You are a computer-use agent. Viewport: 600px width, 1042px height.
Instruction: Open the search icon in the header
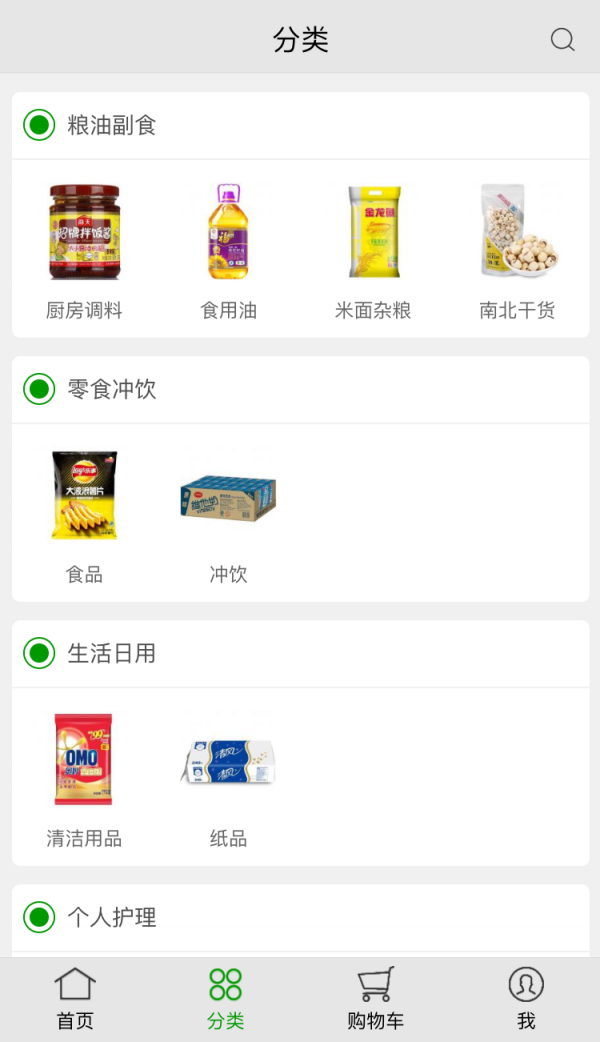[563, 40]
